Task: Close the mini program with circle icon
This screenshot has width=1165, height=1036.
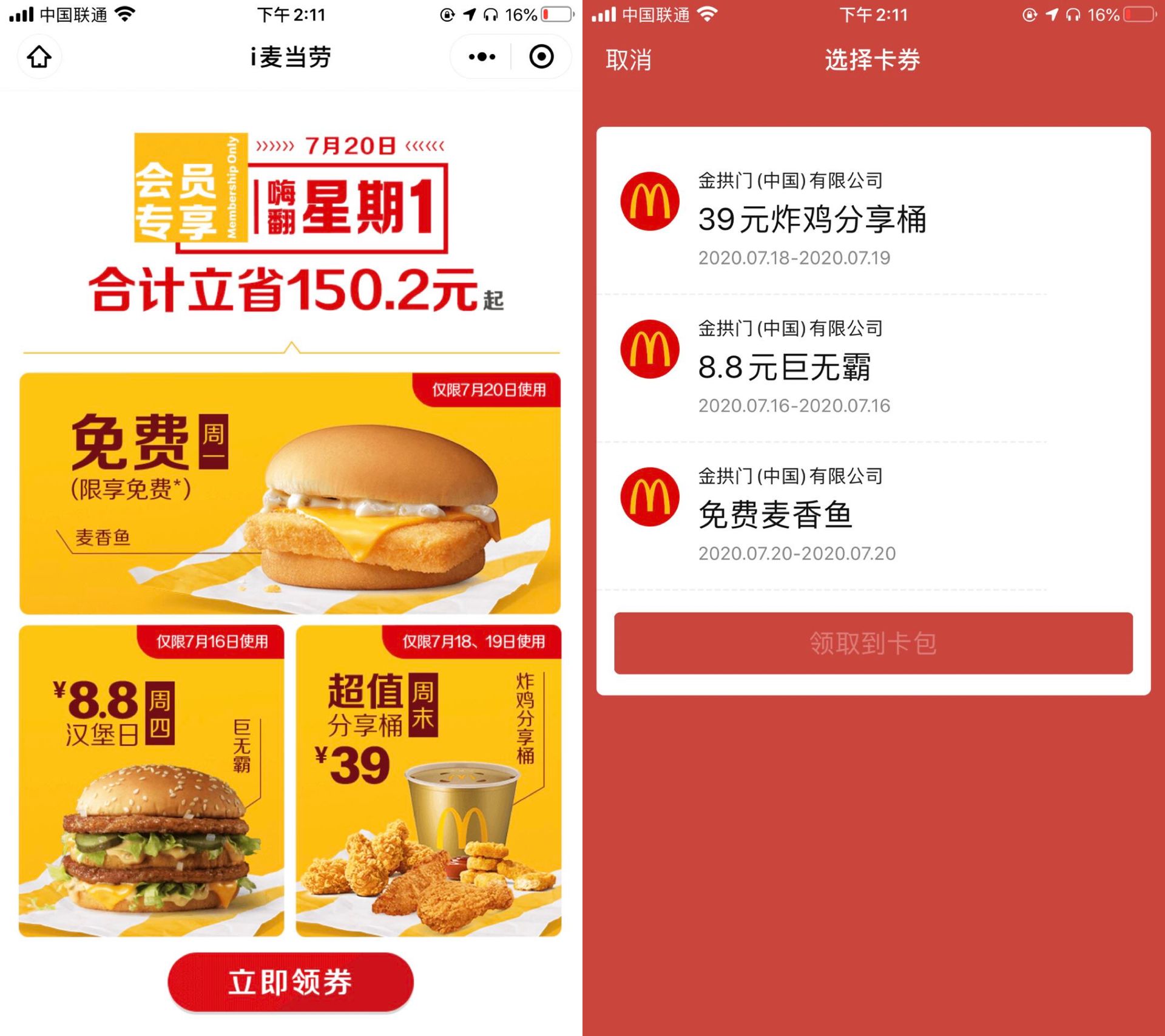Action: [x=541, y=57]
